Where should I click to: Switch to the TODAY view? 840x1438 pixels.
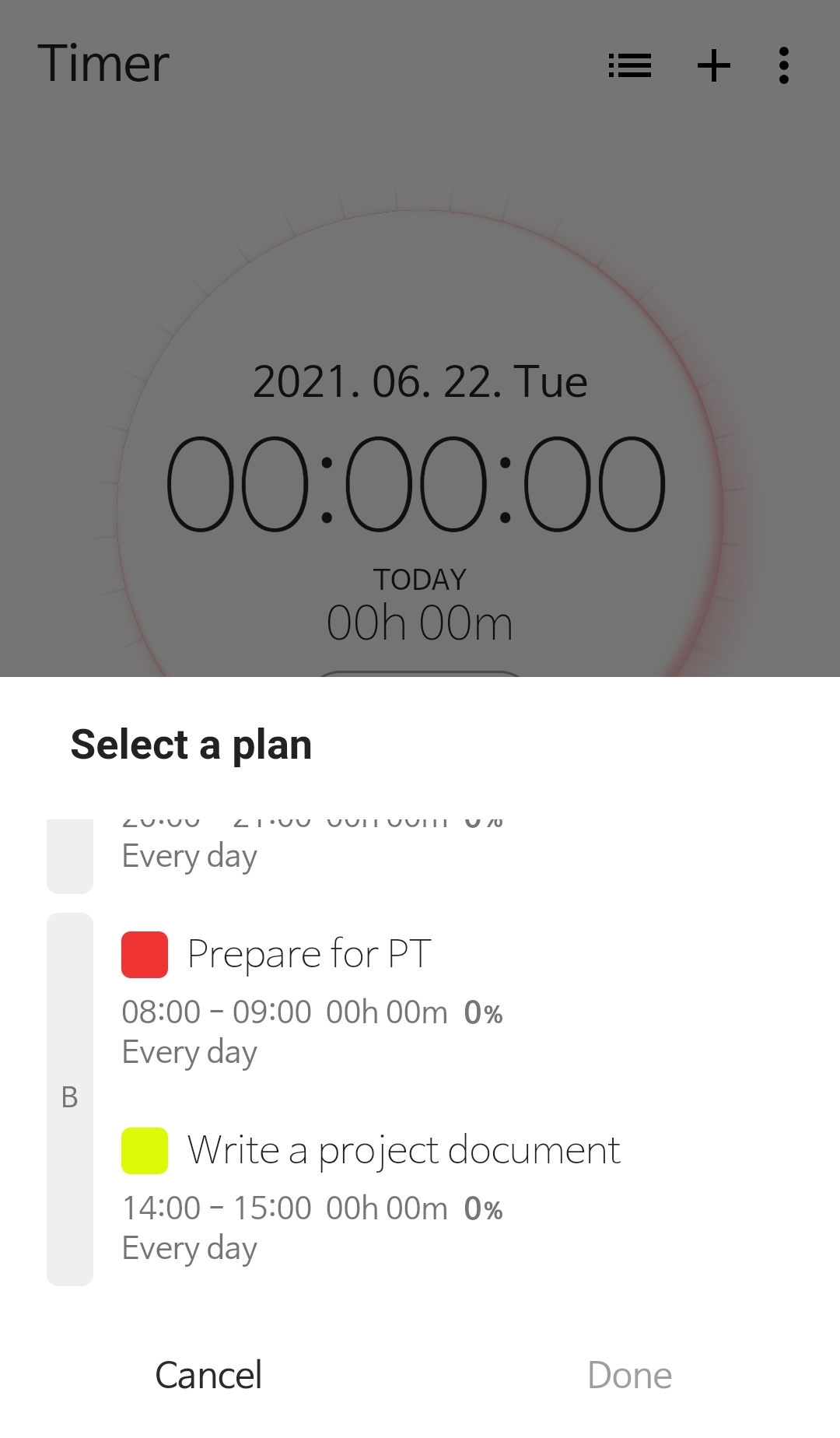point(420,579)
